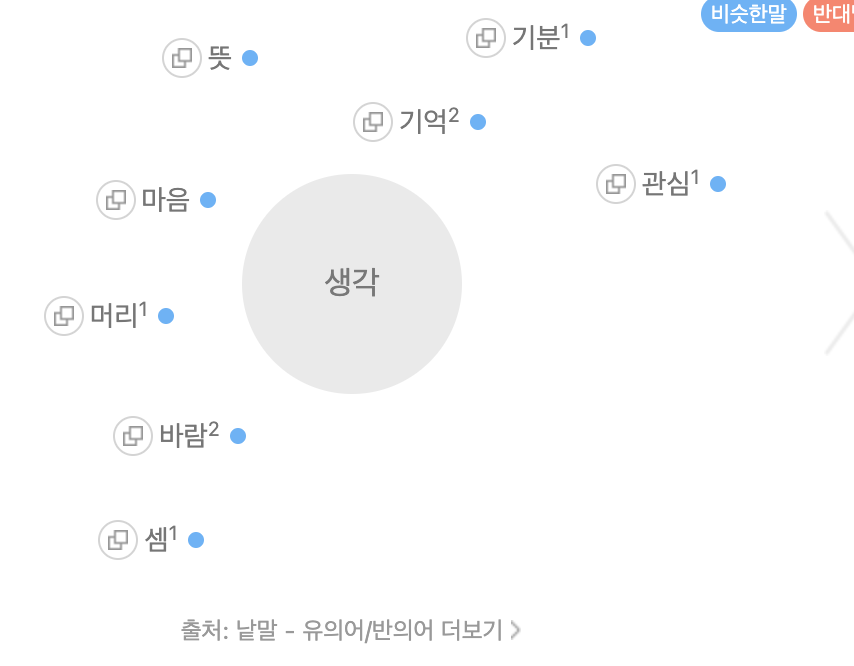Go to next word map with the arrow
The height and width of the screenshot is (666, 854).
pos(839,283)
